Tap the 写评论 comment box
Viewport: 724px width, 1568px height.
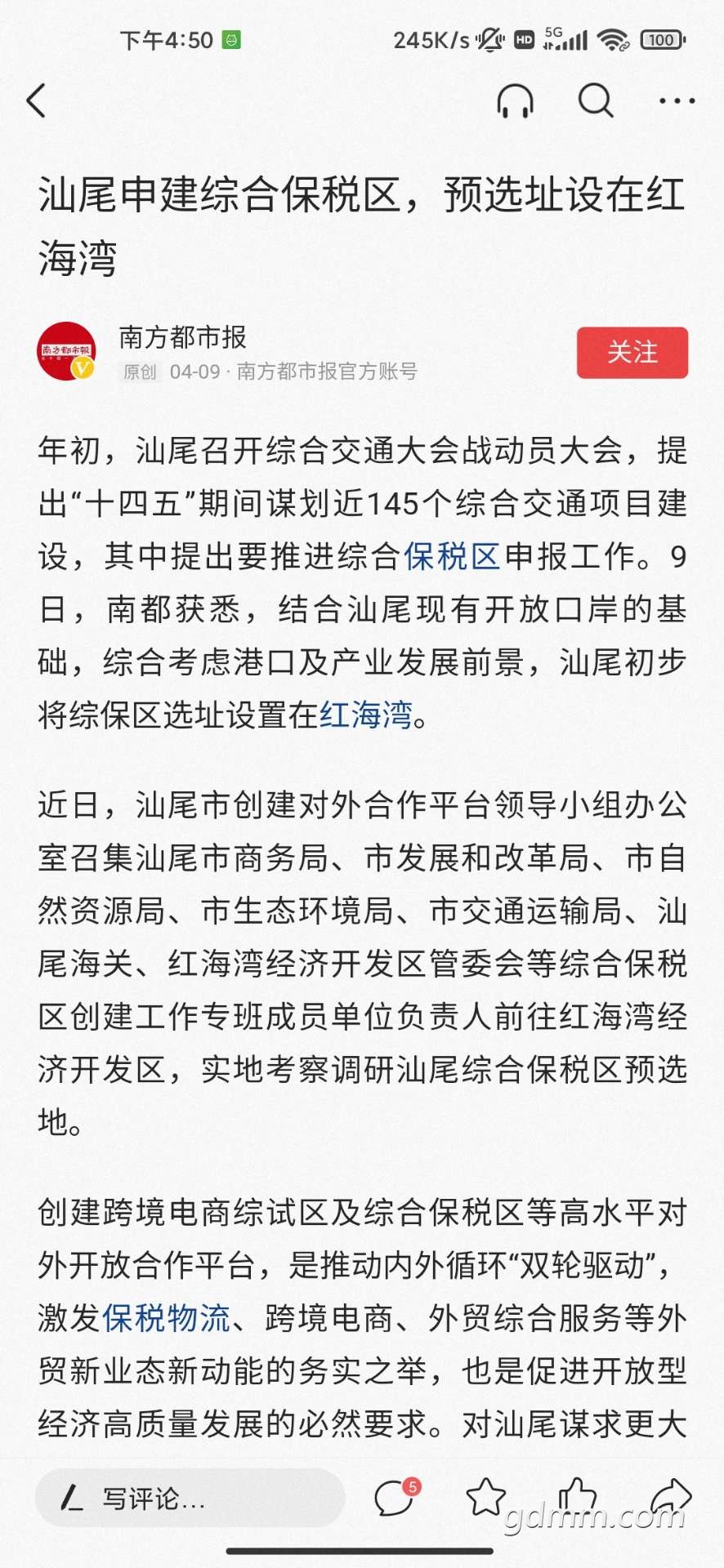190,1498
